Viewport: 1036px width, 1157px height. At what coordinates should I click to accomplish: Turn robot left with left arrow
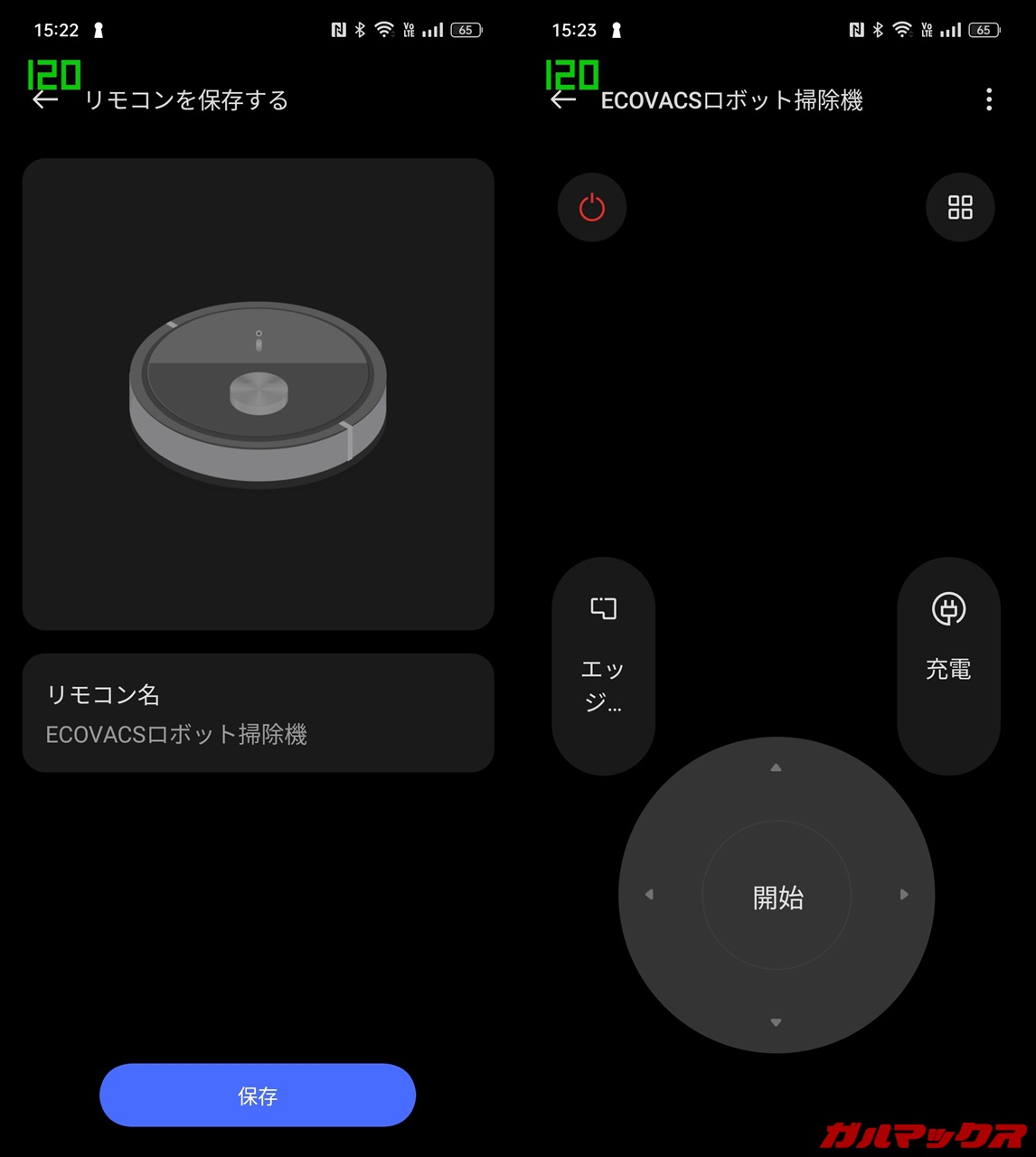(649, 895)
